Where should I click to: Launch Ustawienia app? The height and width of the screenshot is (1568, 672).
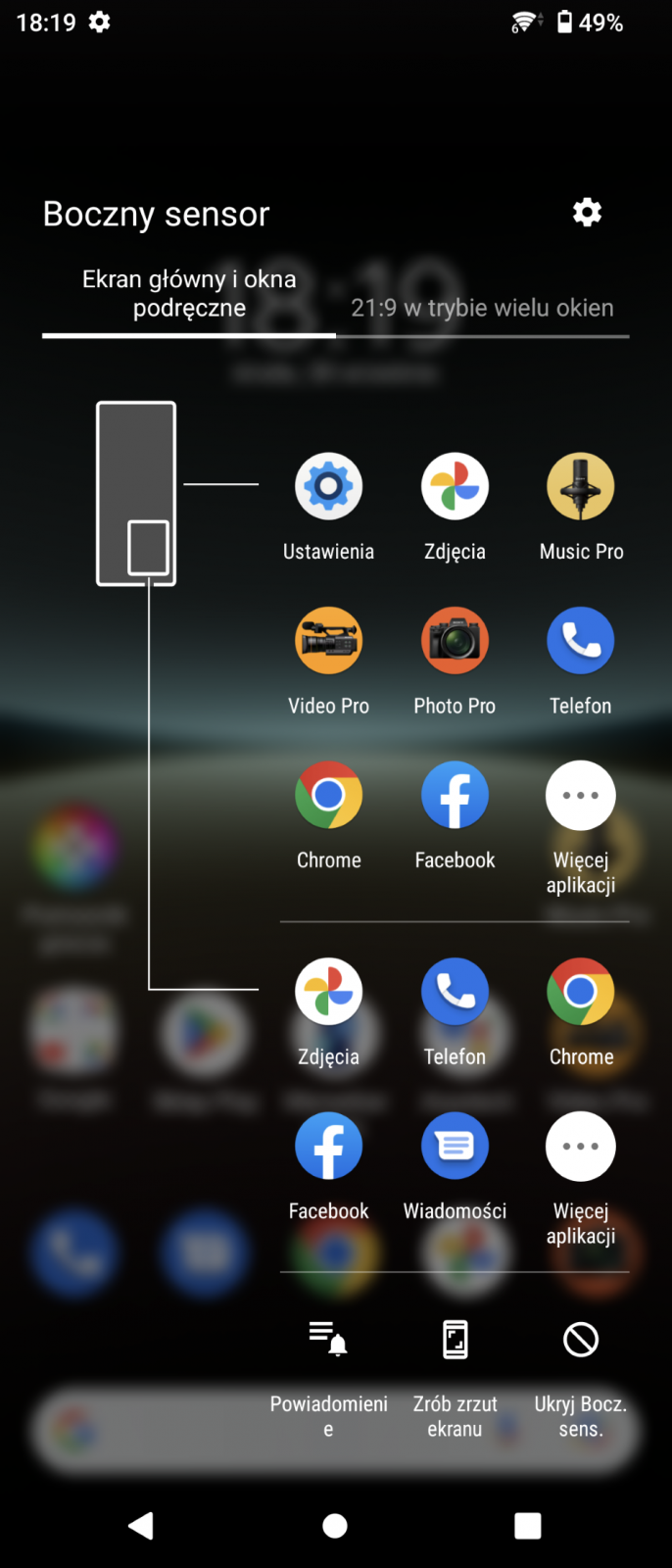[328, 487]
